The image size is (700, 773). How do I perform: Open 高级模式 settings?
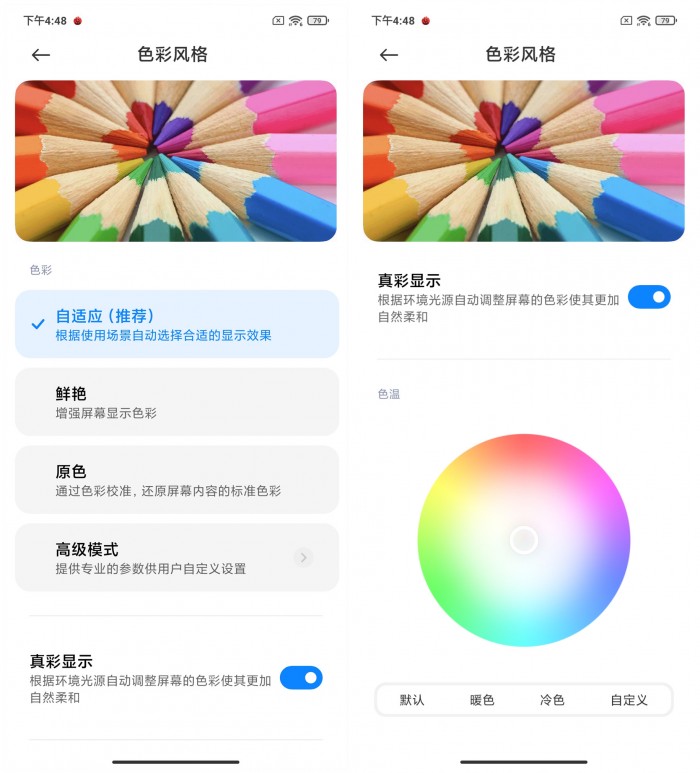point(176,558)
